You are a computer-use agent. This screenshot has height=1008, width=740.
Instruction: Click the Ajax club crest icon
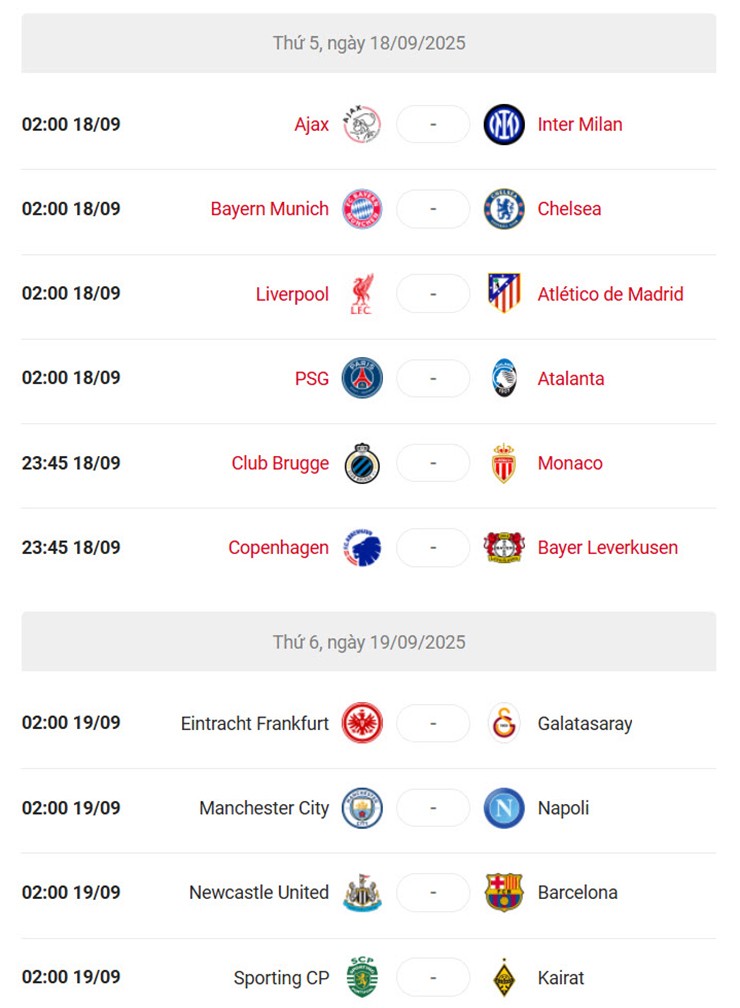tap(362, 124)
